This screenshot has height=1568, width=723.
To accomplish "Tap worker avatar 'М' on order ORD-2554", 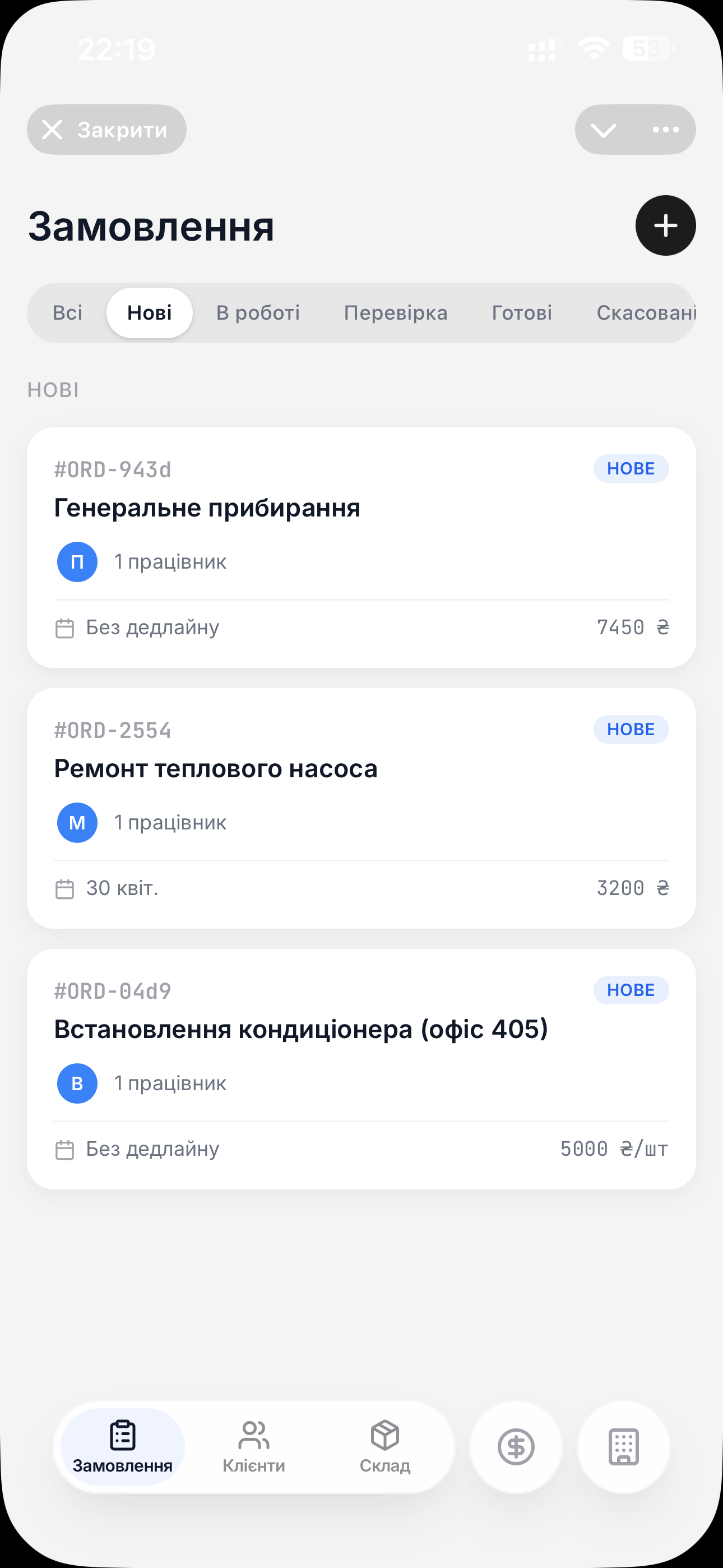I will coord(77,822).
